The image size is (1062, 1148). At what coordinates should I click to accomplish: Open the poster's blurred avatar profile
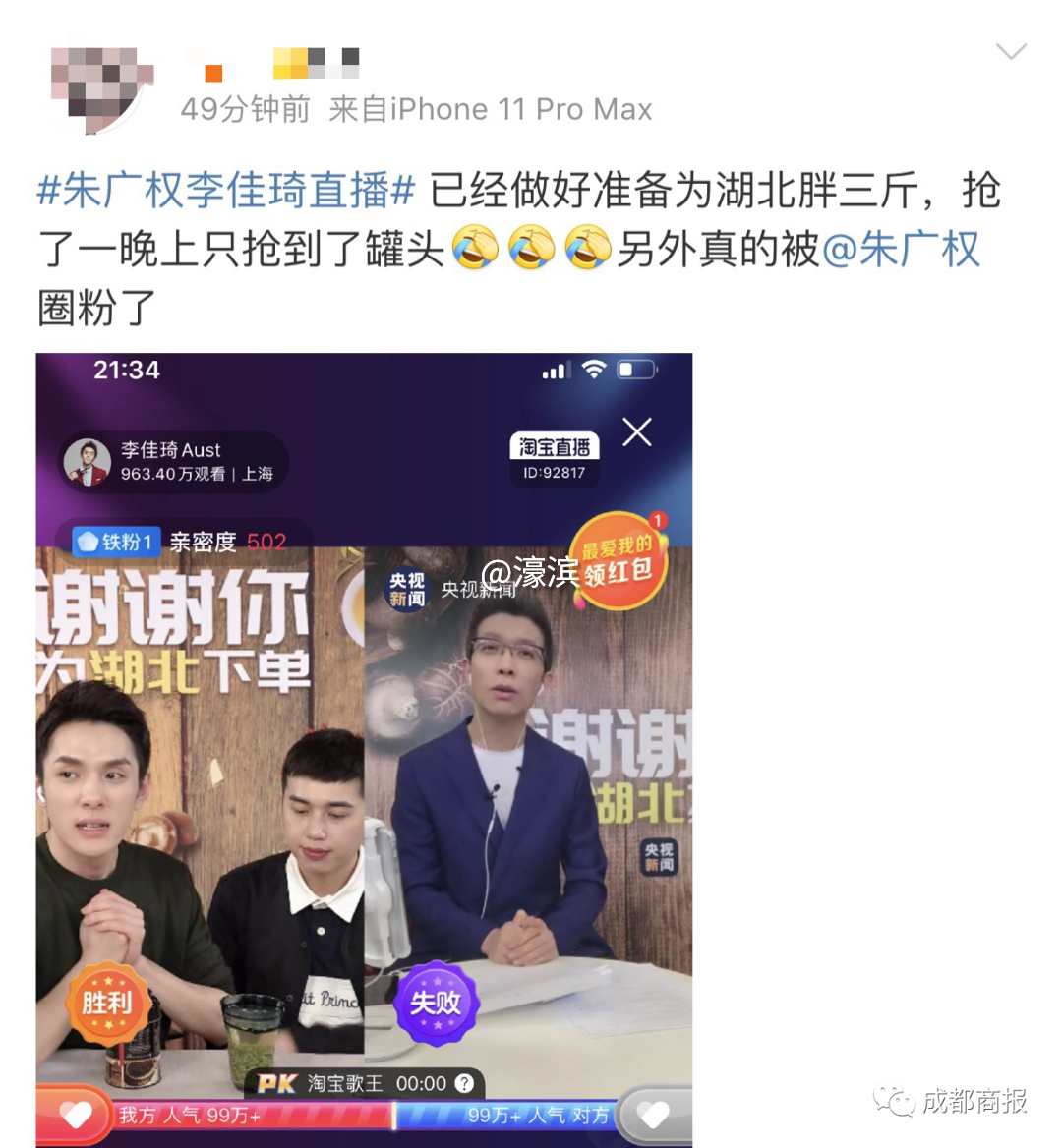(101, 81)
